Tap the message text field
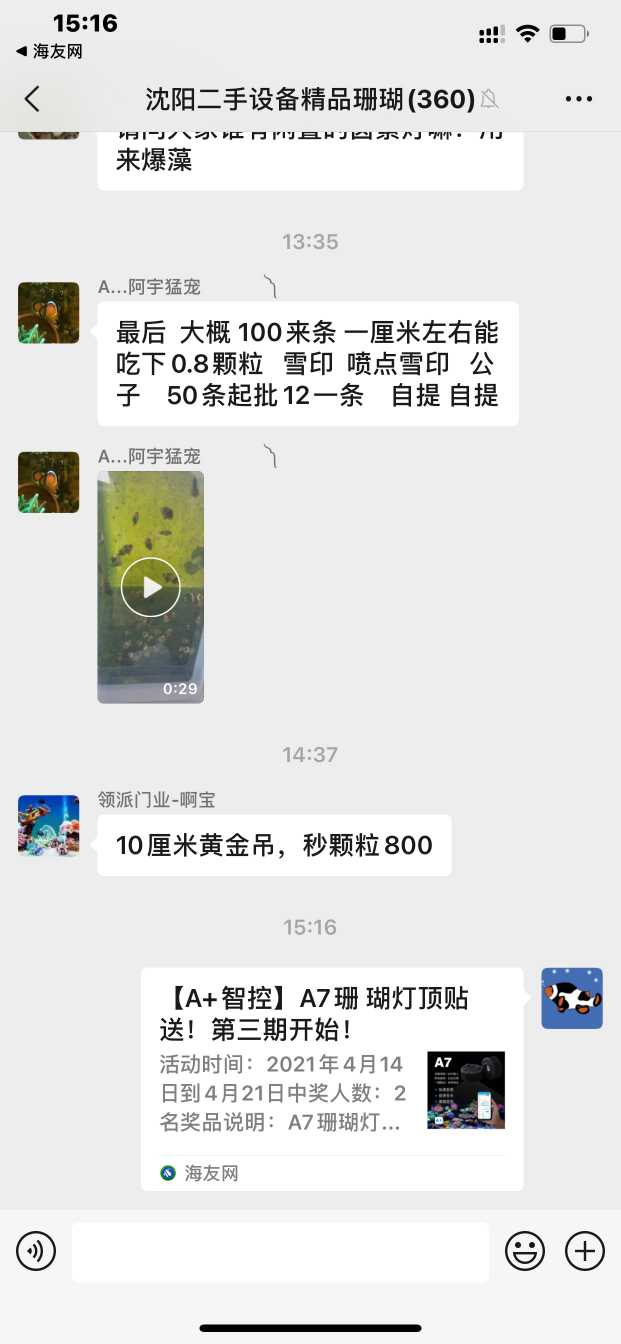Image resolution: width=621 pixels, height=1344 pixels. pos(280,1251)
